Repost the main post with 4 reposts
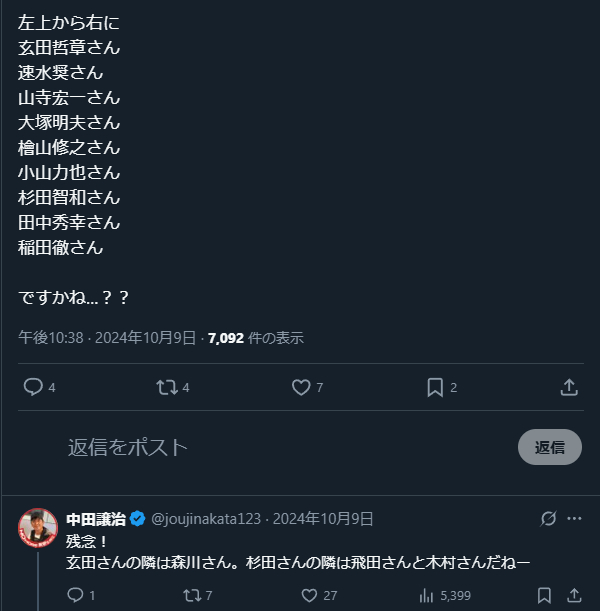 pyautogui.click(x=167, y=387)
